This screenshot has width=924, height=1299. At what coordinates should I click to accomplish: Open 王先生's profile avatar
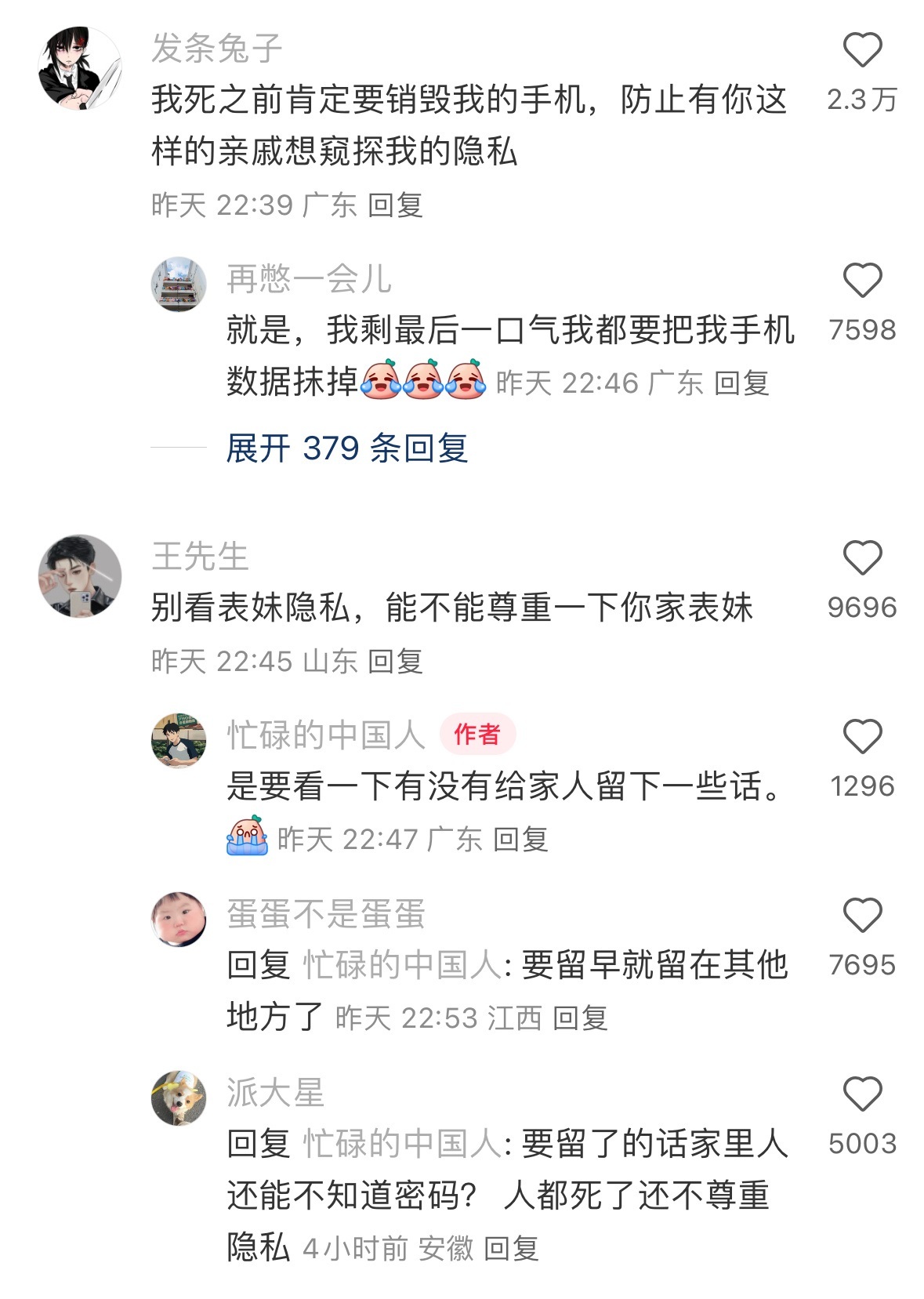80,576
